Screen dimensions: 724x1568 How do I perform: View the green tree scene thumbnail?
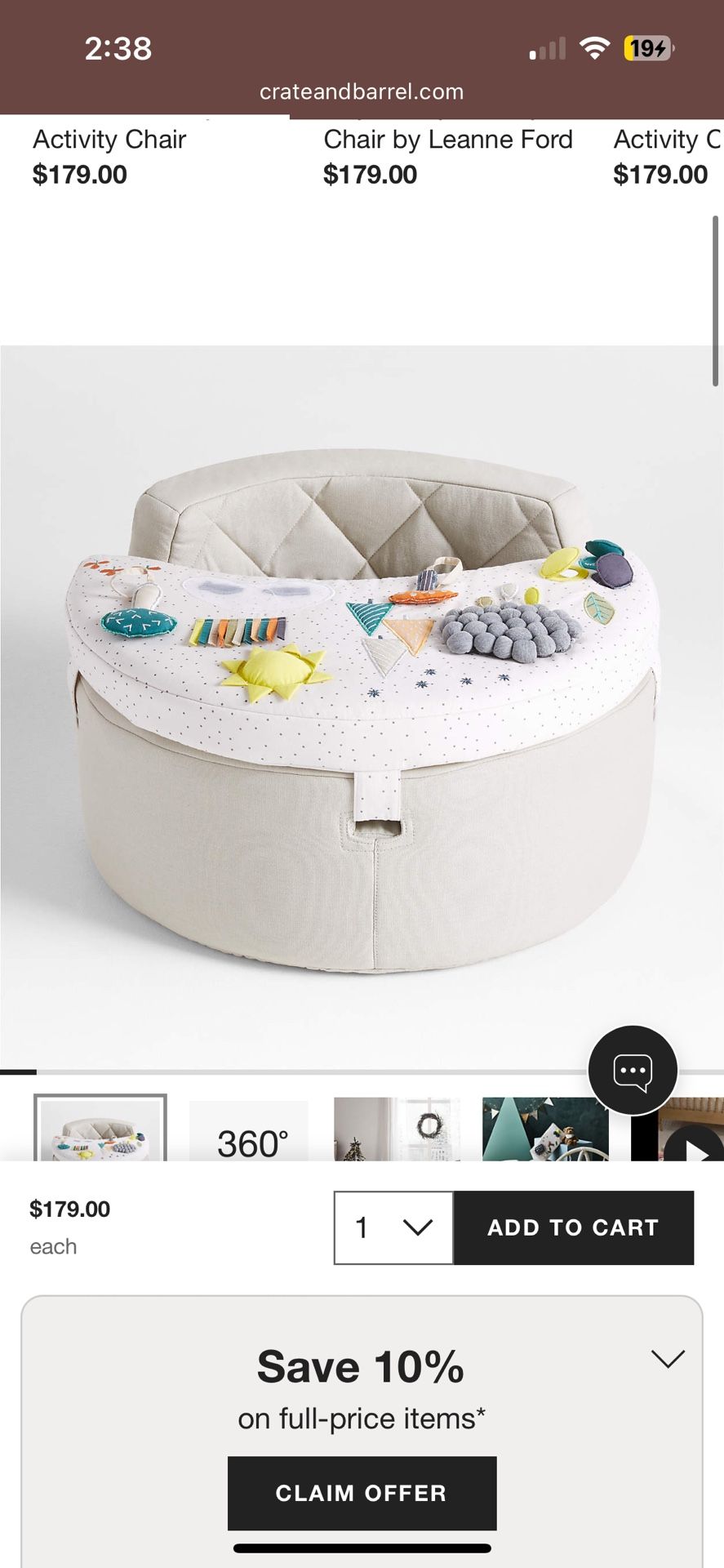[545, 1129]
